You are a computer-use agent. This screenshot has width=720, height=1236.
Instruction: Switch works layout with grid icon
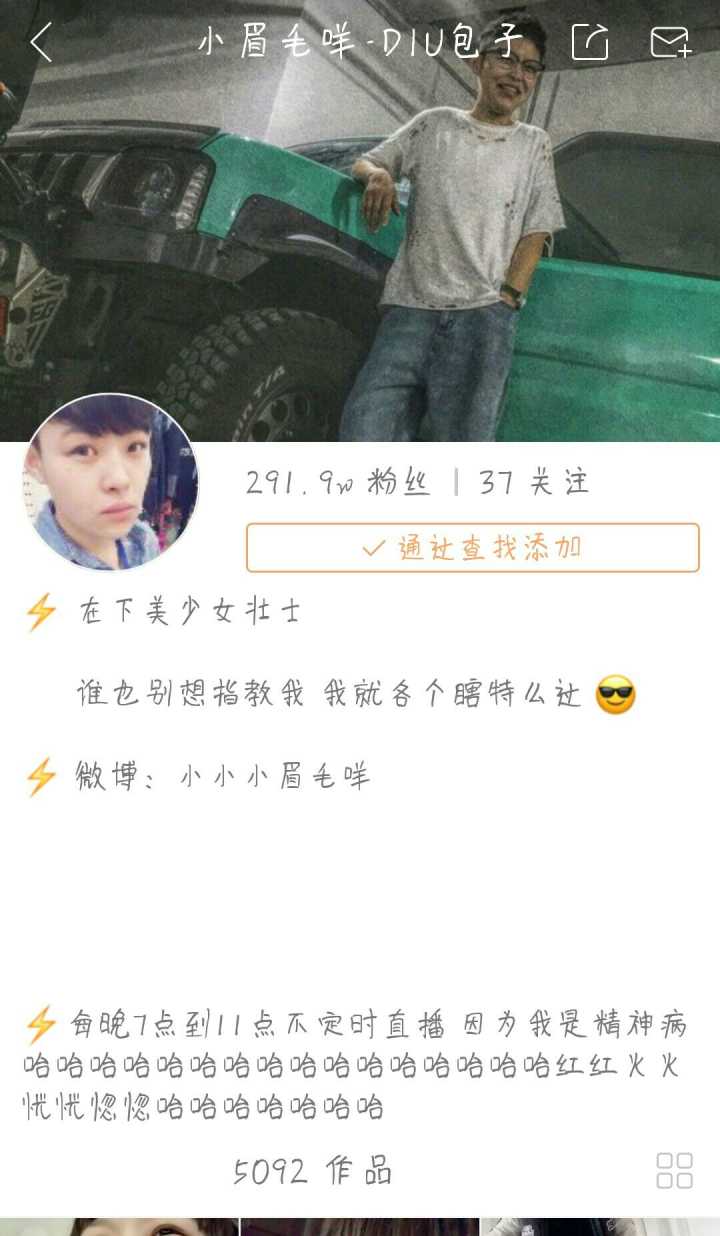[x=674, y=1170]
